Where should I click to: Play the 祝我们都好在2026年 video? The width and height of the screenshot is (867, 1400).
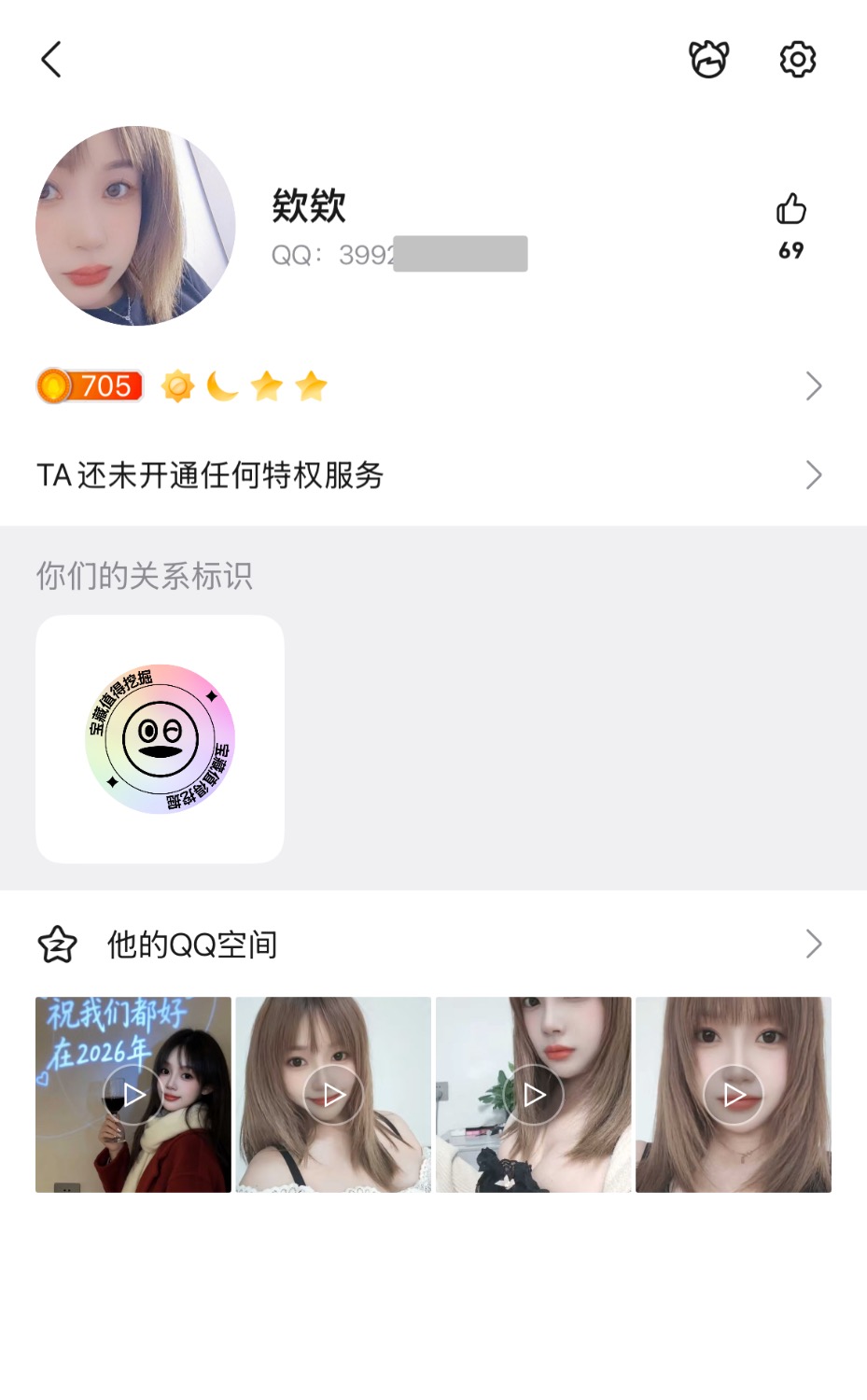[x=133, y=1094]
